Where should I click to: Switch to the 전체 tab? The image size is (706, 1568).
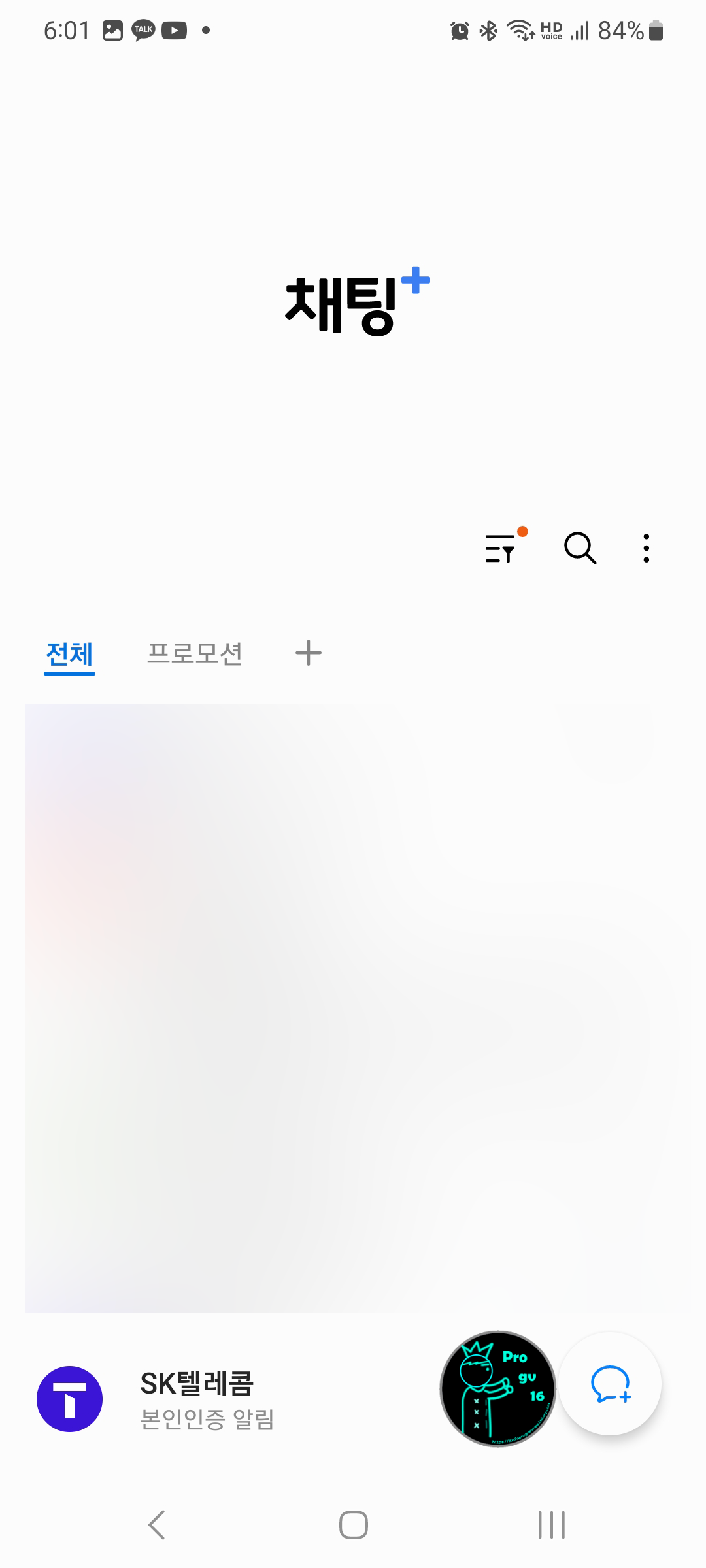pos(69,653)
